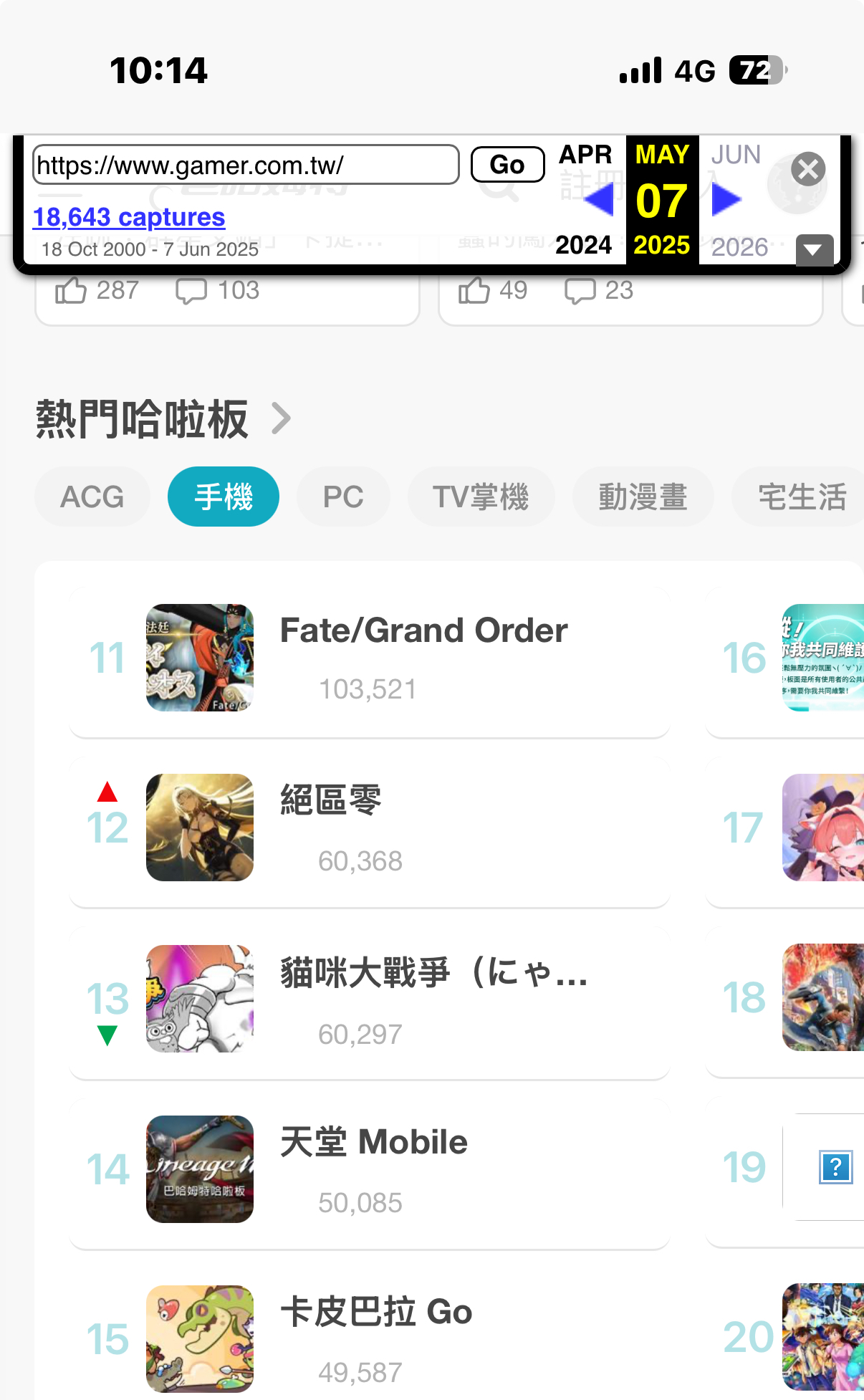This screenshot has width=864, height=1400.
Task: Open the Fate/Grand Order board
Action: point(370,661)
